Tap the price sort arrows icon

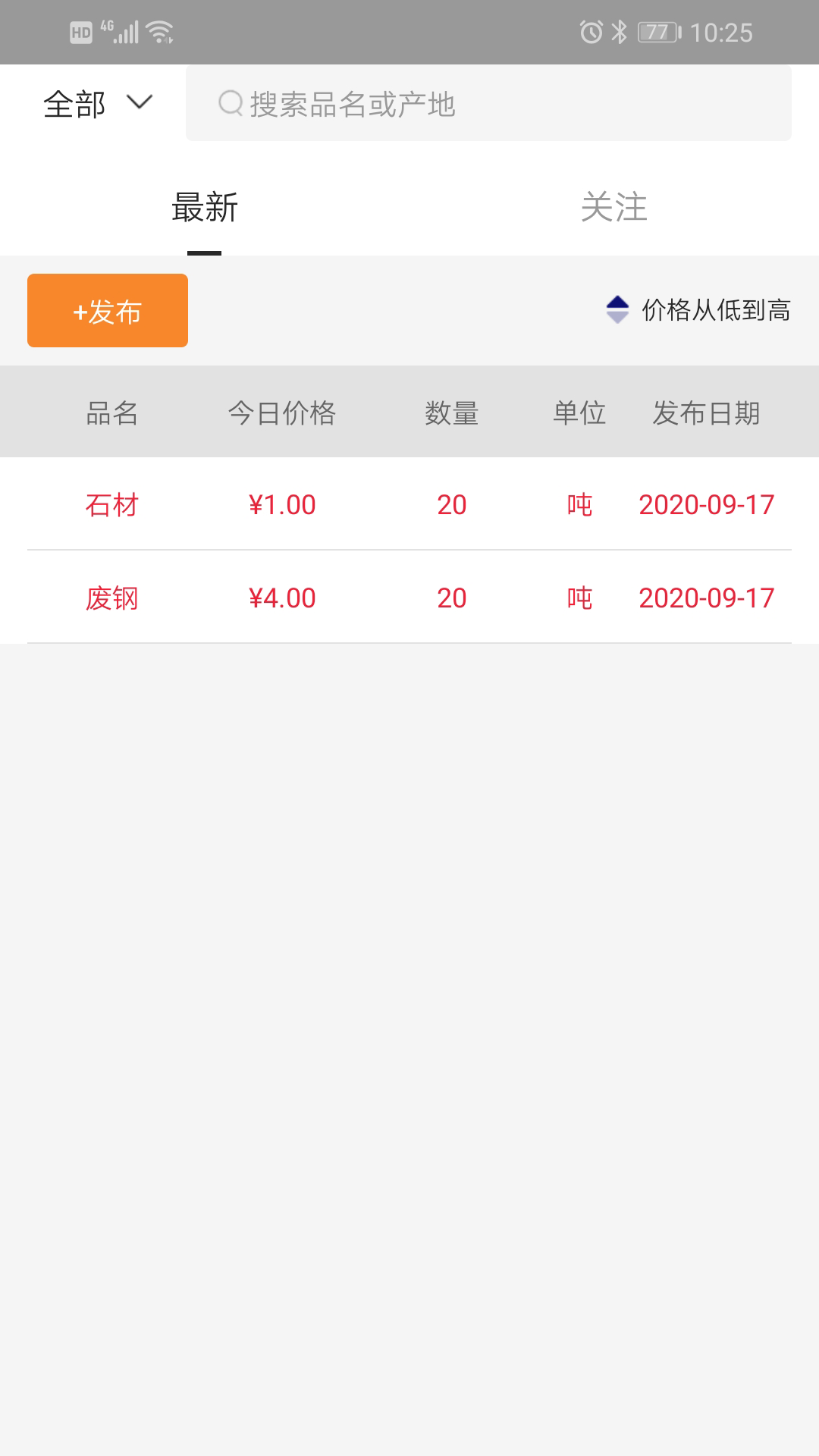tap(617, 310)
